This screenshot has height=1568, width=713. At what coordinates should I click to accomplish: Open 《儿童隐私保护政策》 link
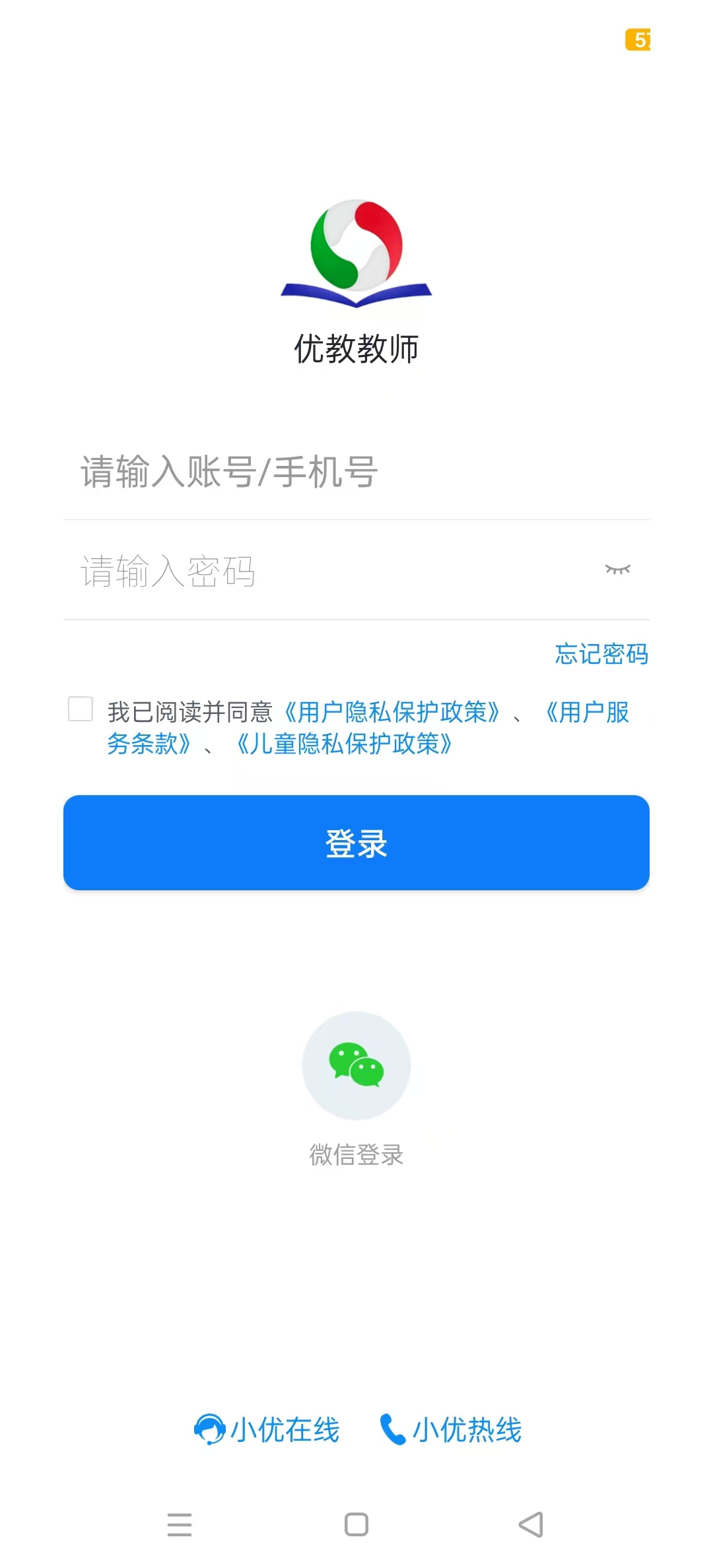[344, 744]
